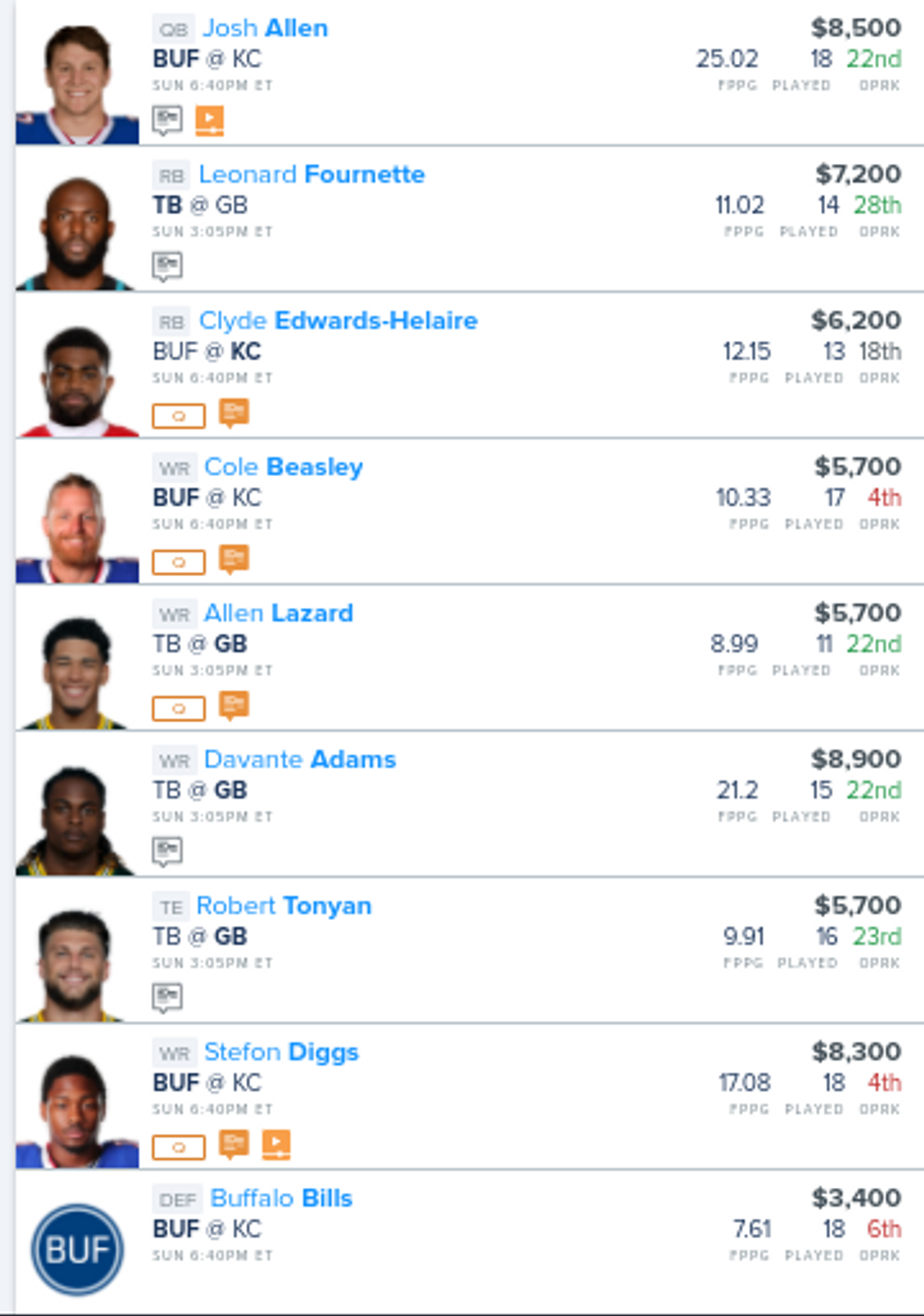Open Davante Adams' player card
924x1316 pixels.
point(300,759)
